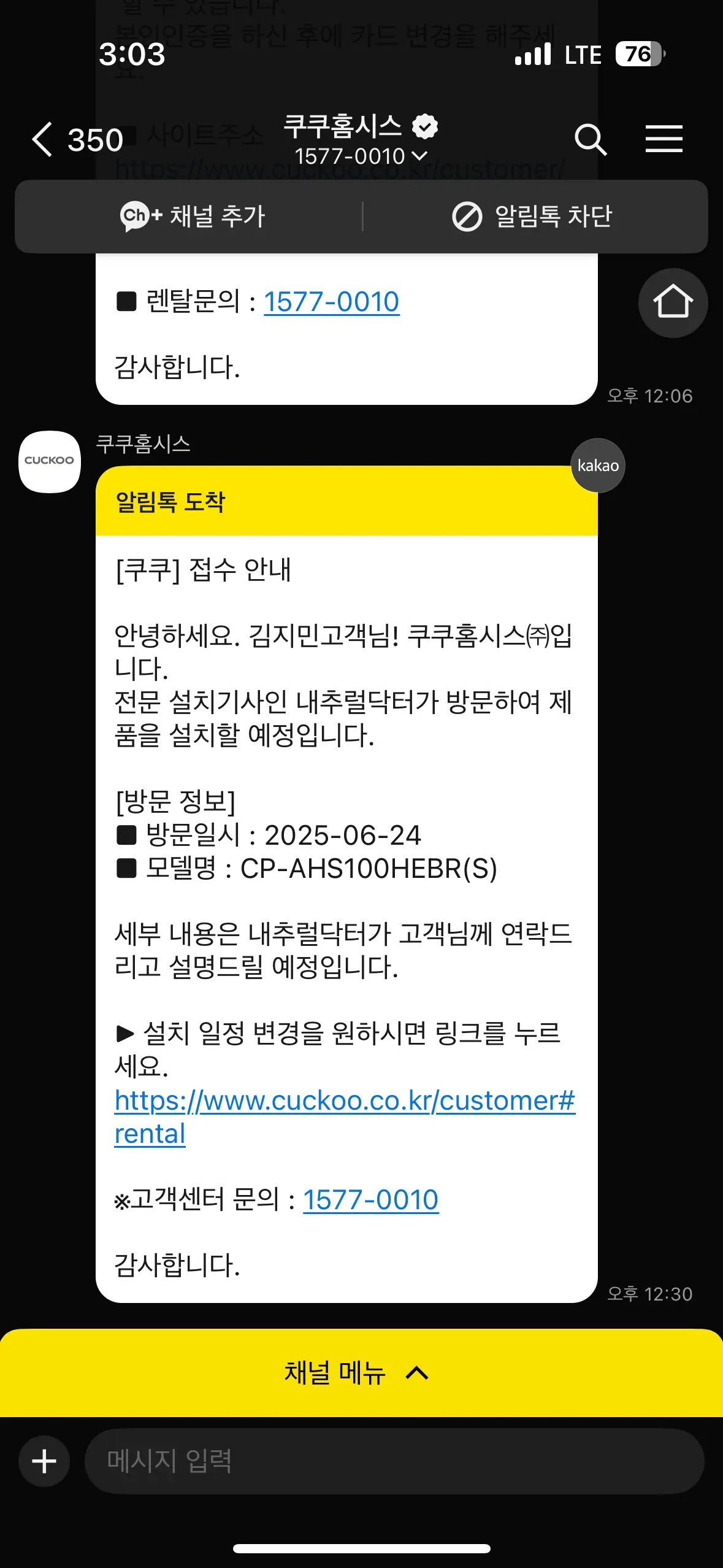
Task: Go back to the chat list
Action: pyautogui.click(x=43, y=139)
